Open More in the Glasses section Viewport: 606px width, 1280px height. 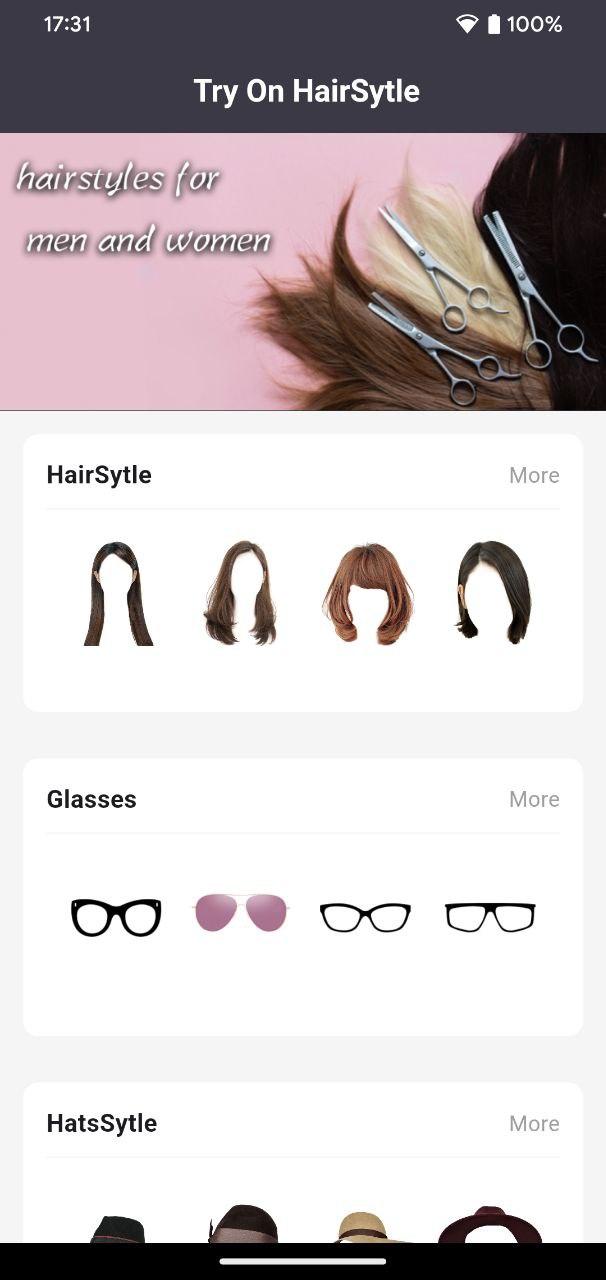534,799
